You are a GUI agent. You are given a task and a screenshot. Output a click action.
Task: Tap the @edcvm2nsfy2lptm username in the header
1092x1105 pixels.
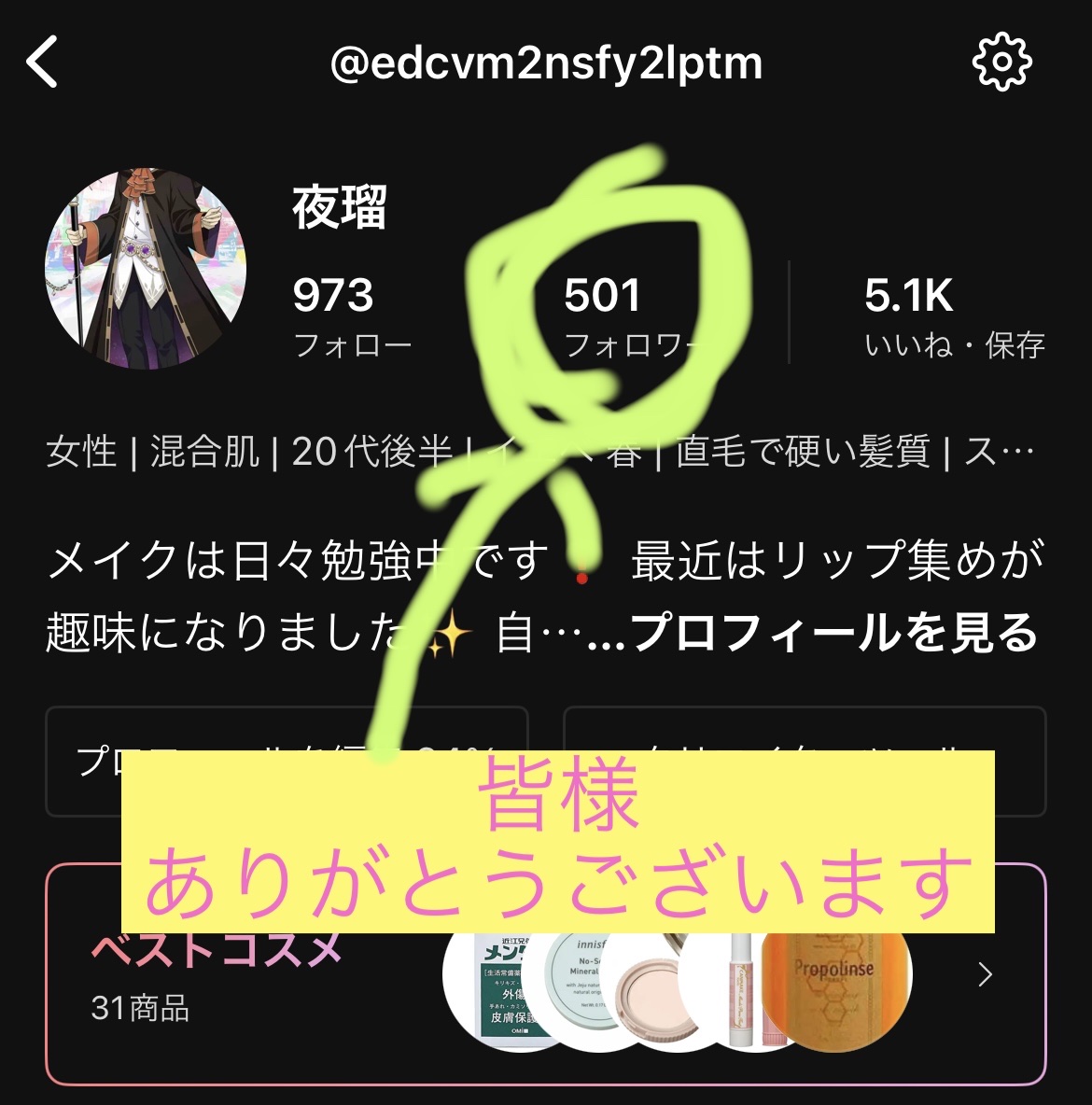[546, 63]
